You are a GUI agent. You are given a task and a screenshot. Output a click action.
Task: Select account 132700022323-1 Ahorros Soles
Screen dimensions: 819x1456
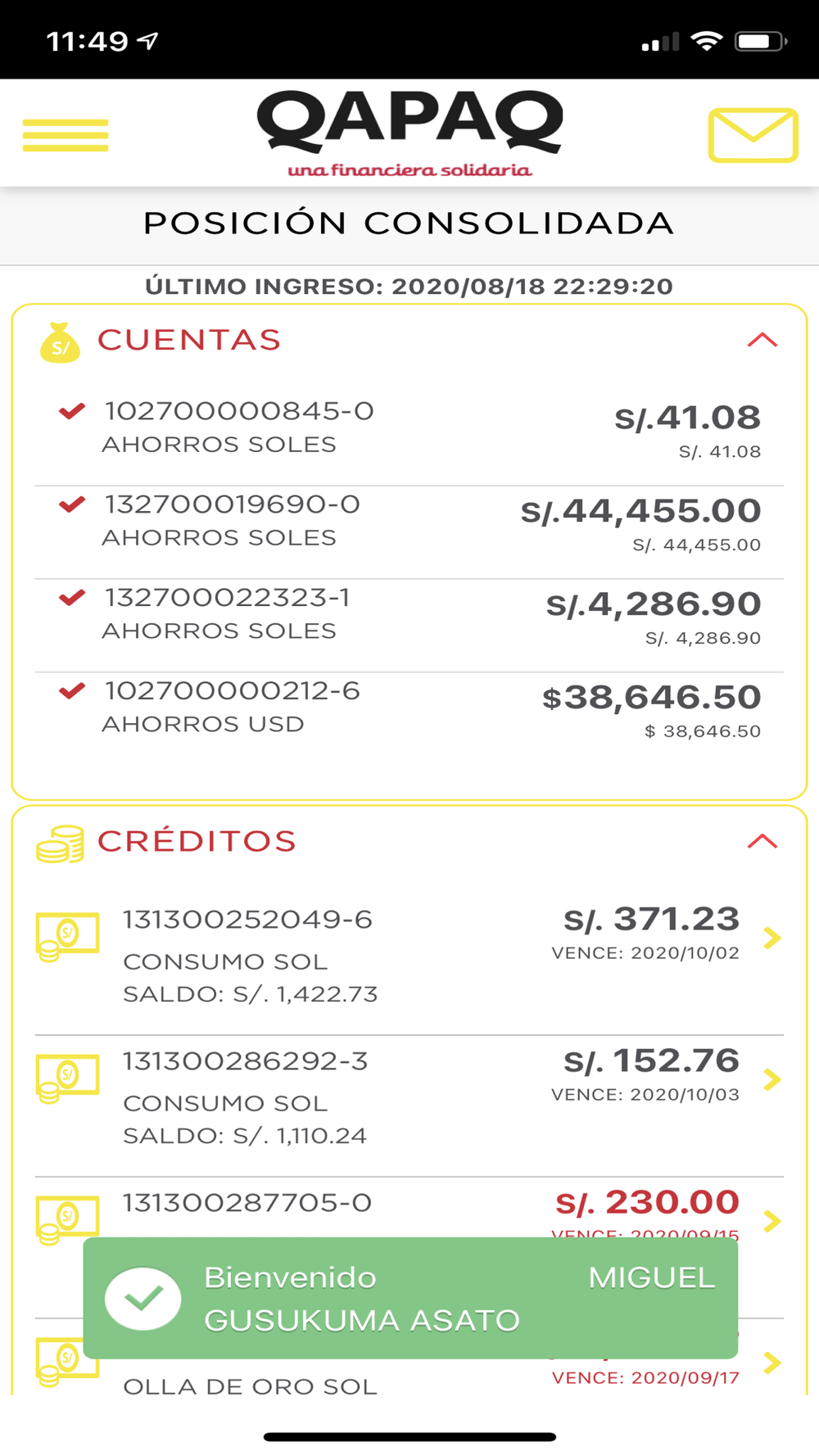(x=409, y=626)
